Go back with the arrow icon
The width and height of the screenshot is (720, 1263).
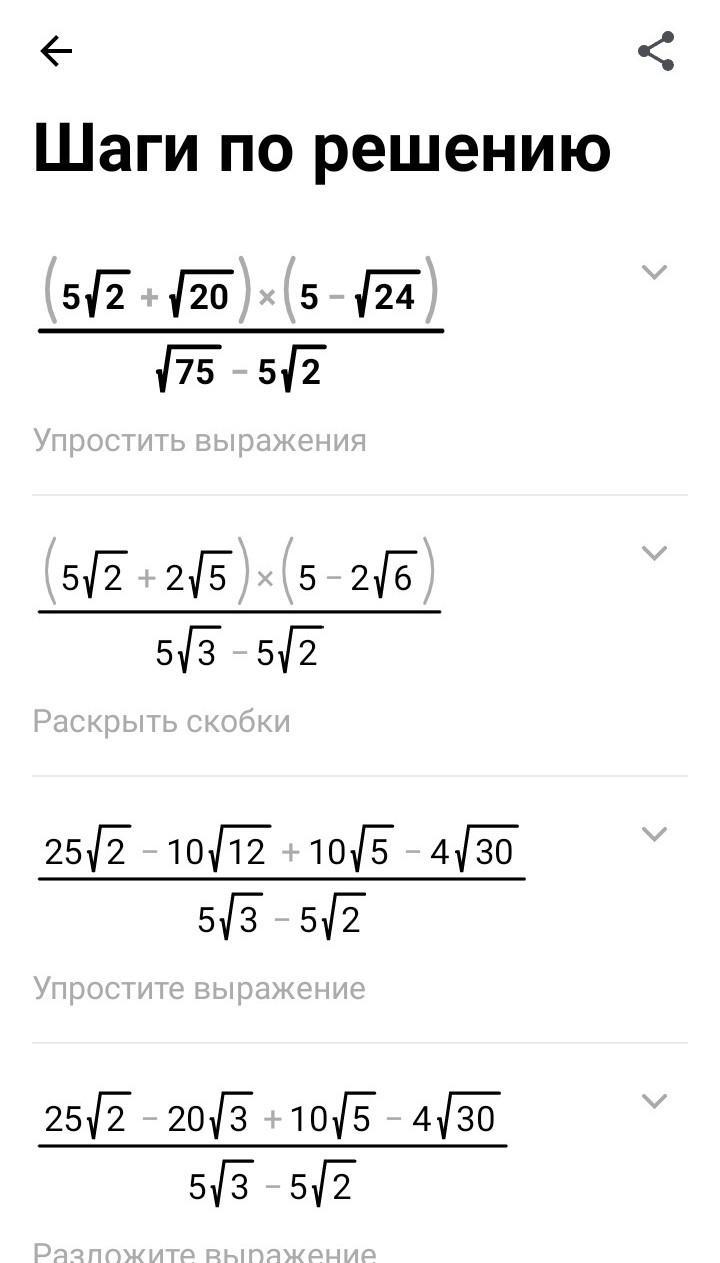coord(56,51)
